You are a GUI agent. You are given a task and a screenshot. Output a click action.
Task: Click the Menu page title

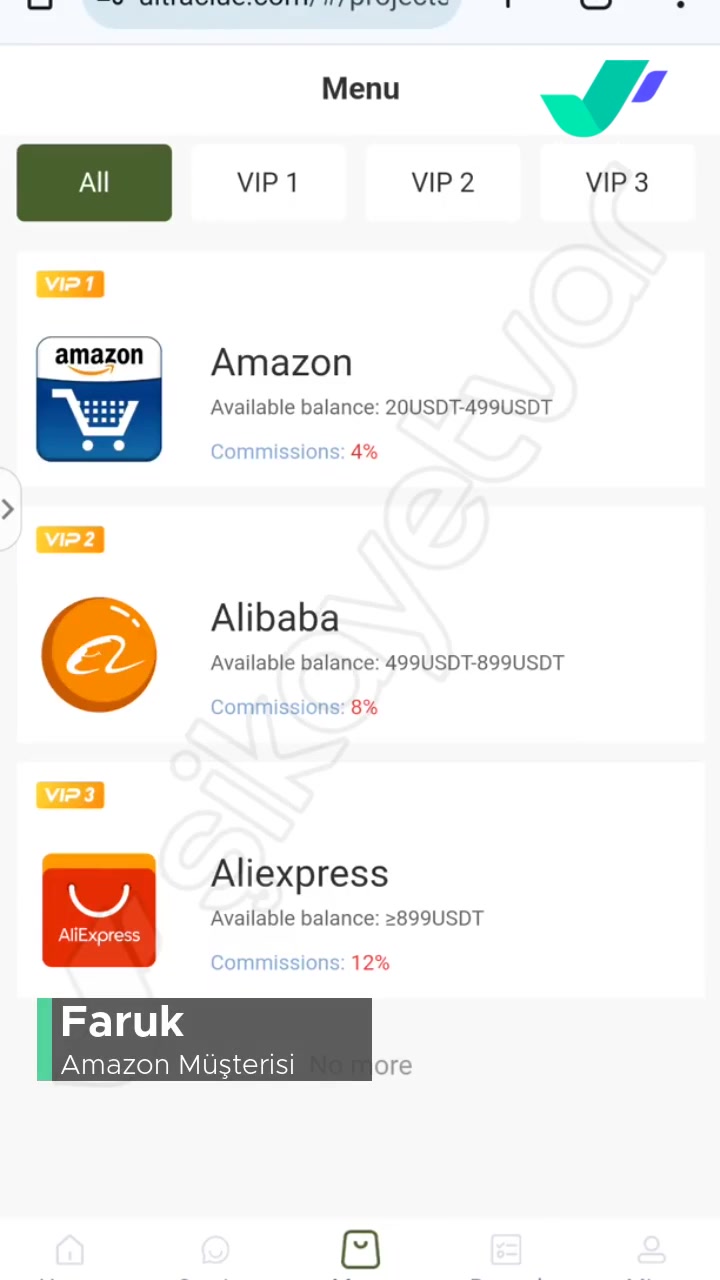pos(360,88)
